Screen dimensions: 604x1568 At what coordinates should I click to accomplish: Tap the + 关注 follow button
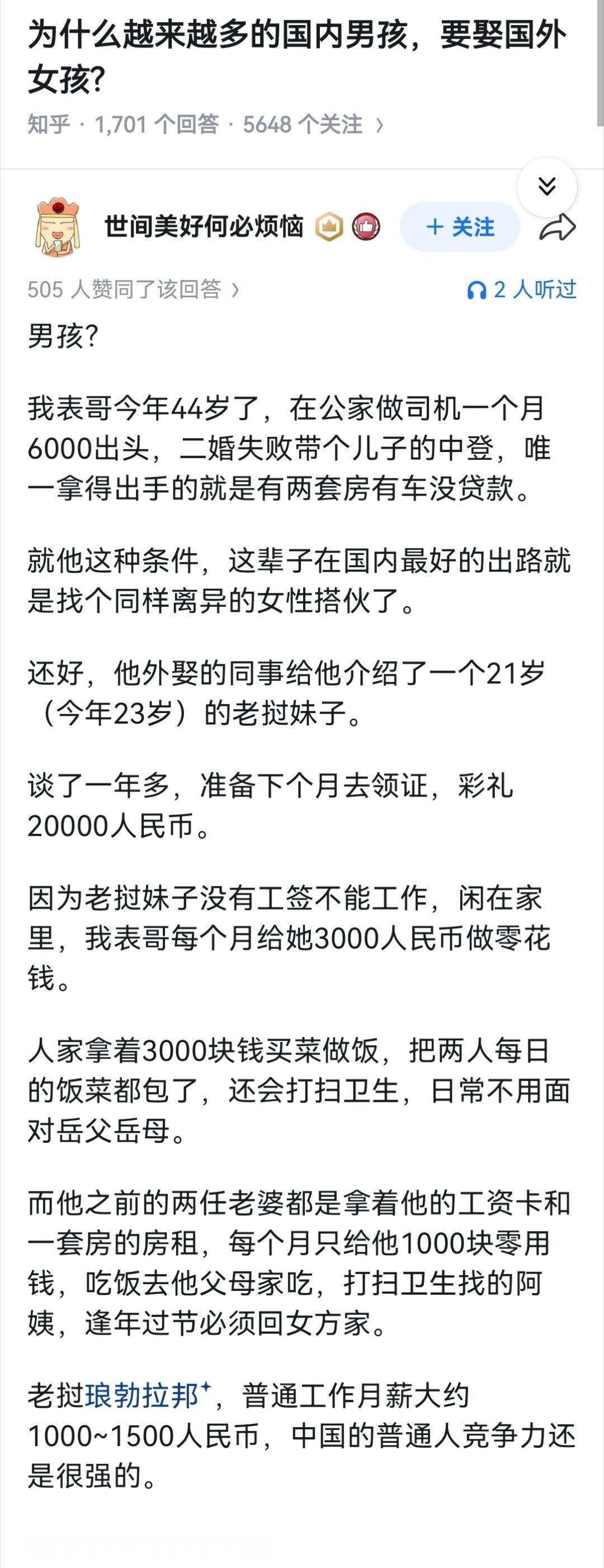pos(461,227)
